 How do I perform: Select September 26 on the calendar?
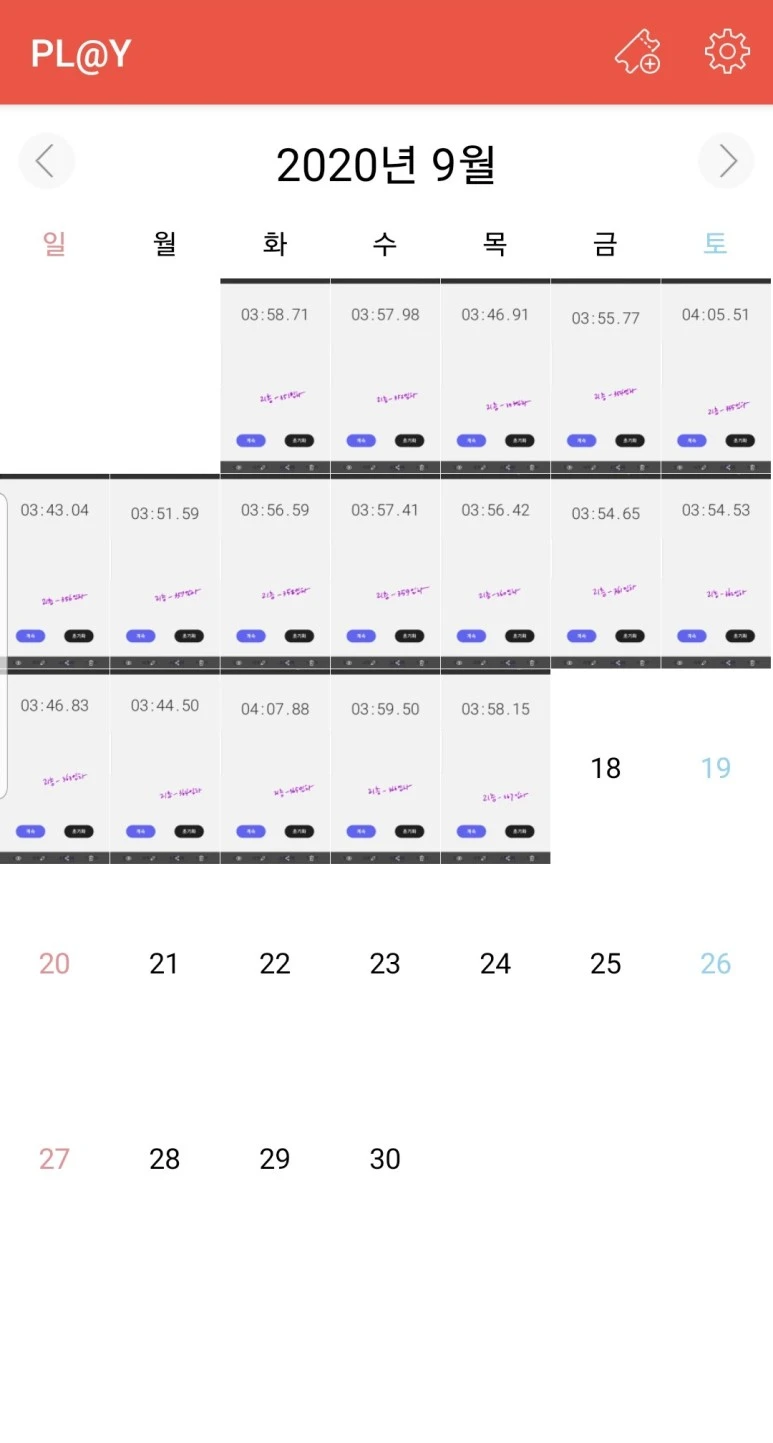(716, 963)
